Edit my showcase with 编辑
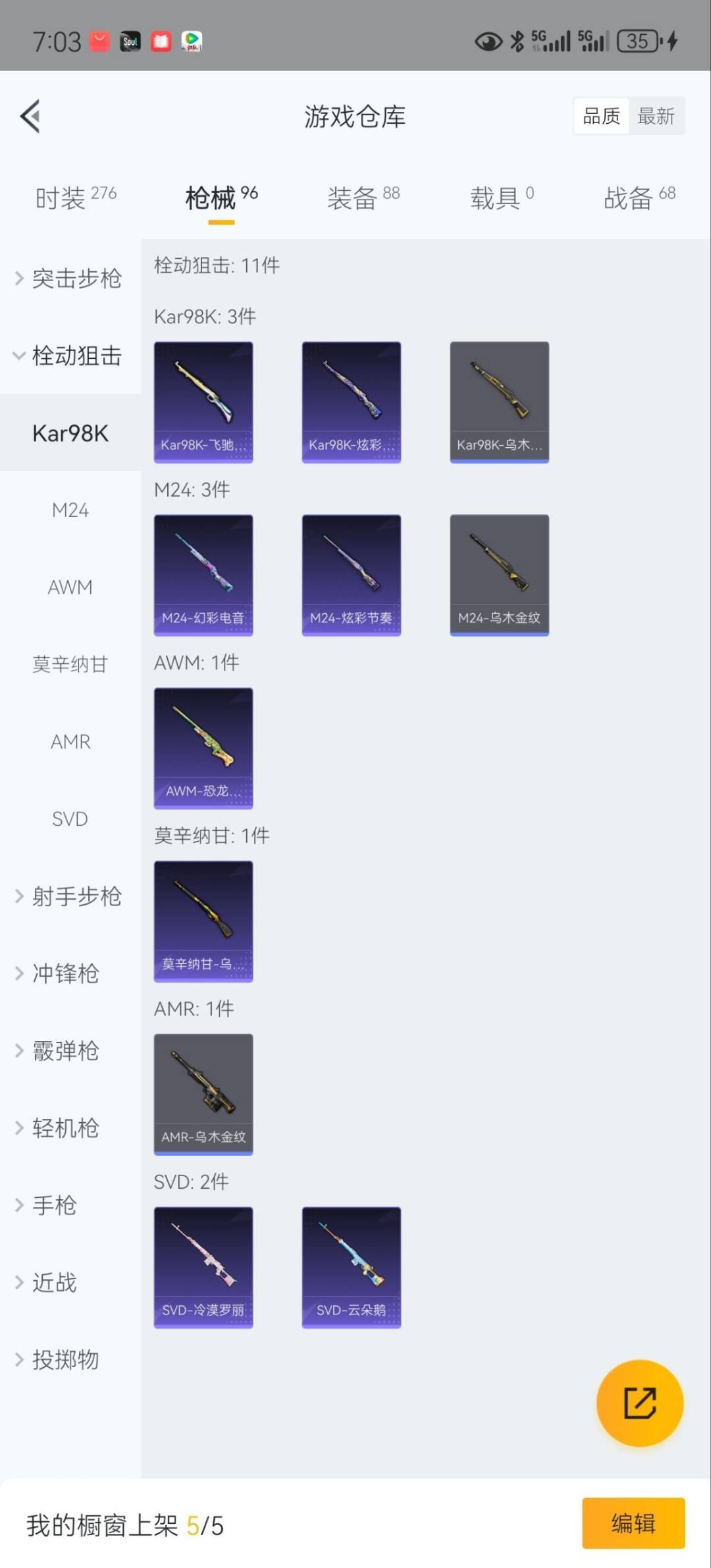This screenshot has height=1568, width=711. (633, 1523)
